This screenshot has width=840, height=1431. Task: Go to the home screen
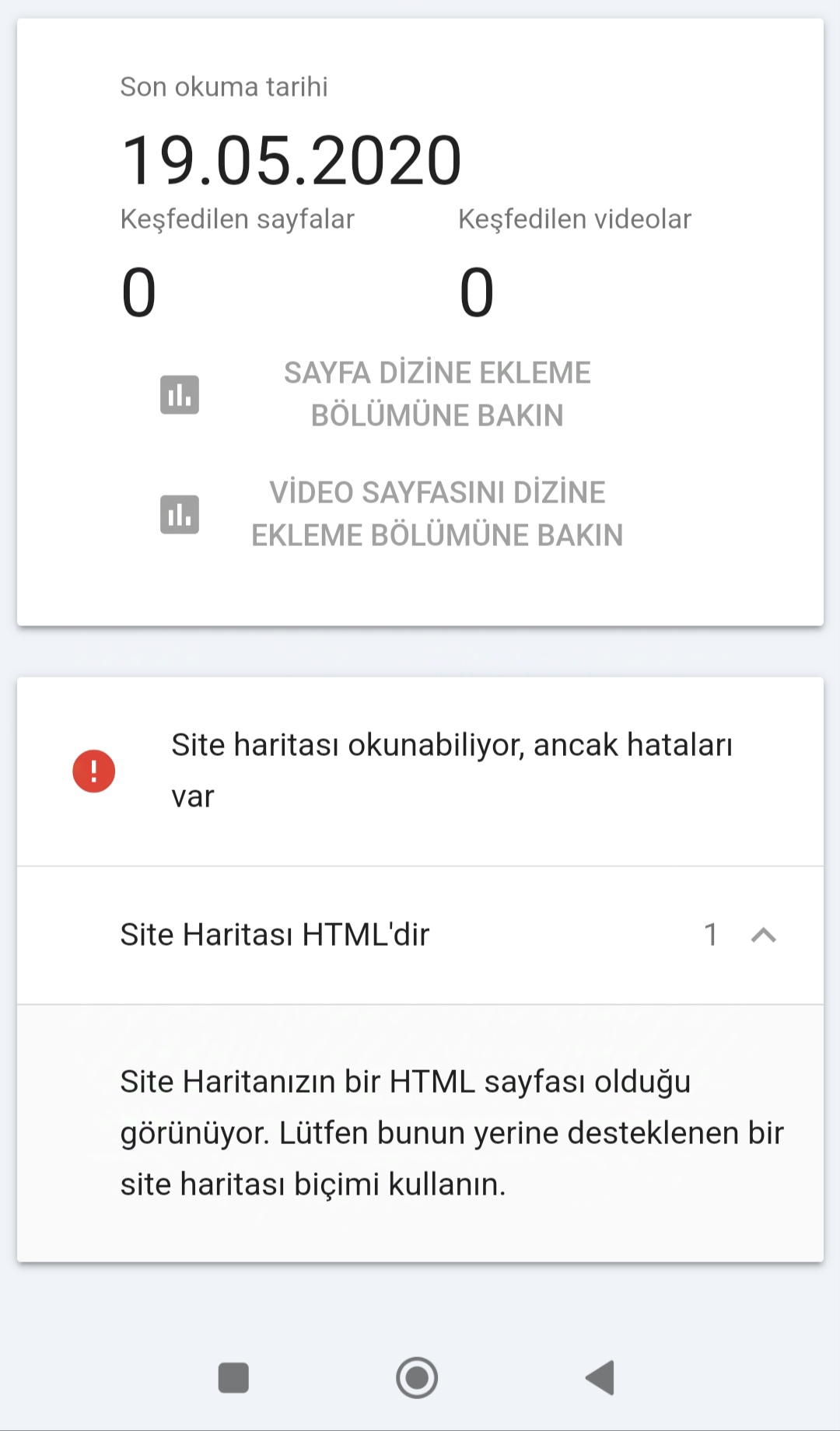(417, 1377)
